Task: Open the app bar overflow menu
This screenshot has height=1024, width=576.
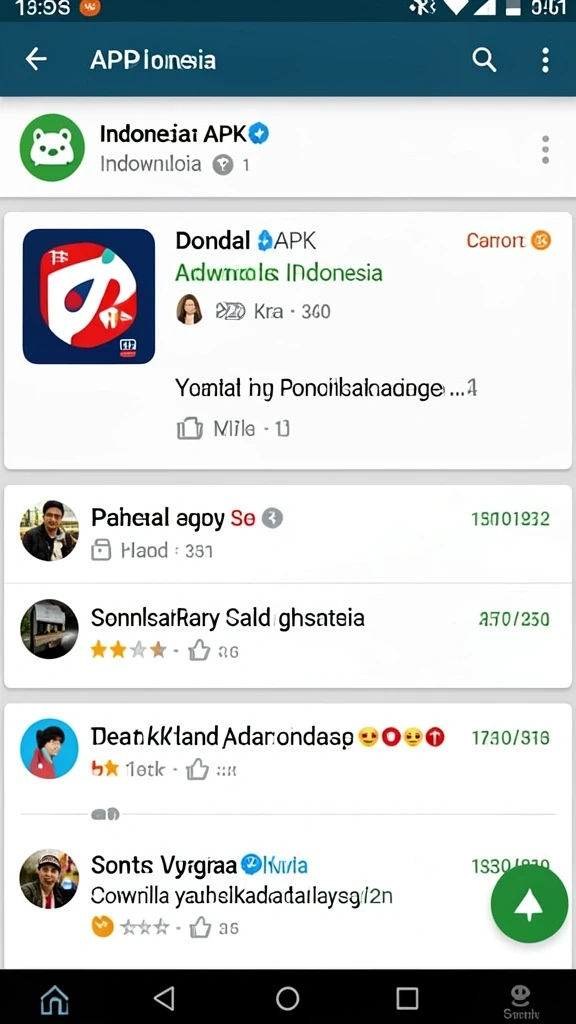Action: coord(545,60)
